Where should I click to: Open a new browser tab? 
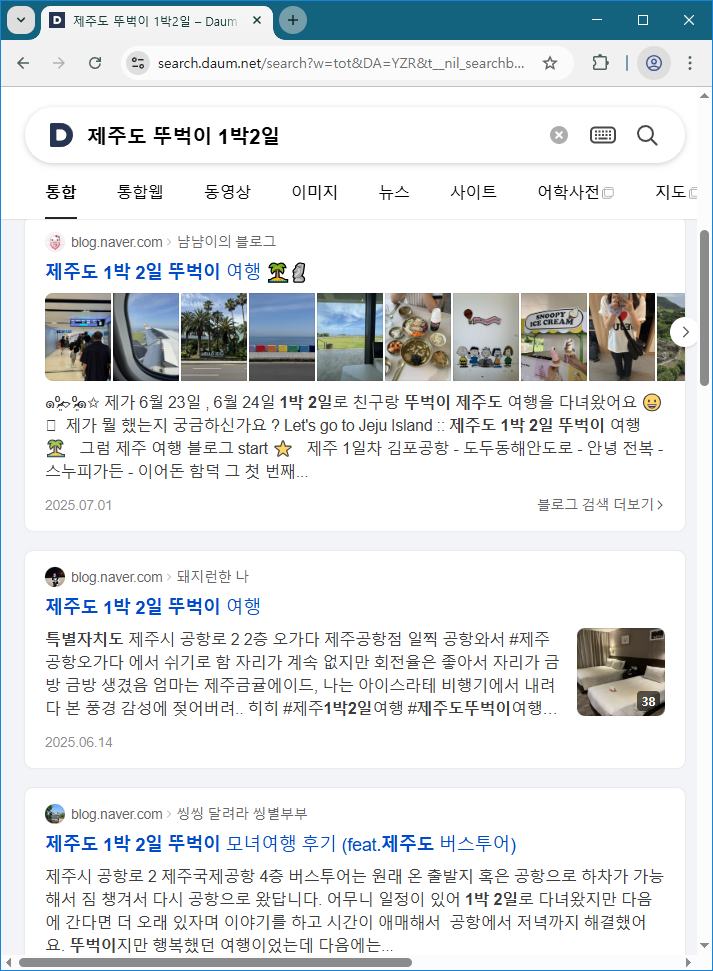(x=292, y=20)
